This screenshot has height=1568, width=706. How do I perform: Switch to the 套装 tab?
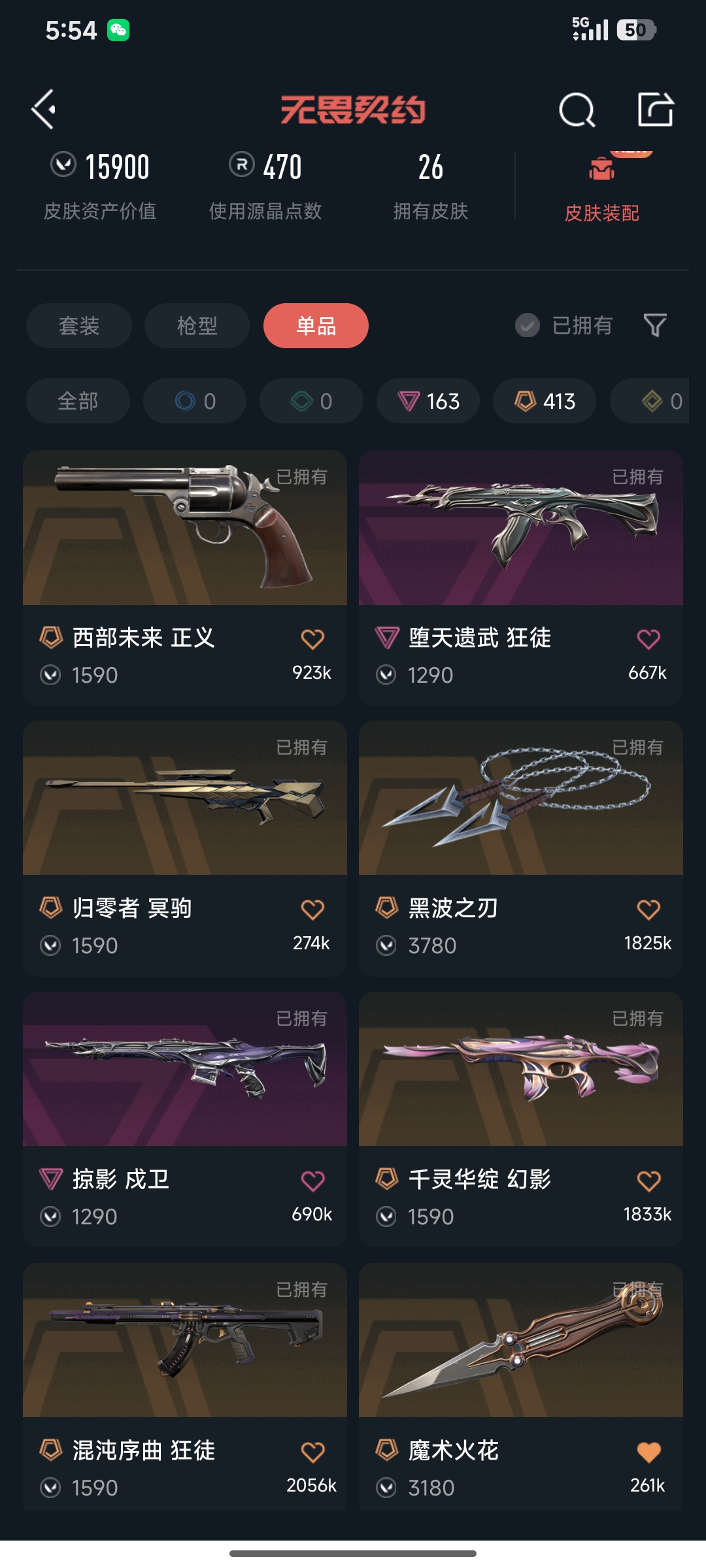pos(78,325)
